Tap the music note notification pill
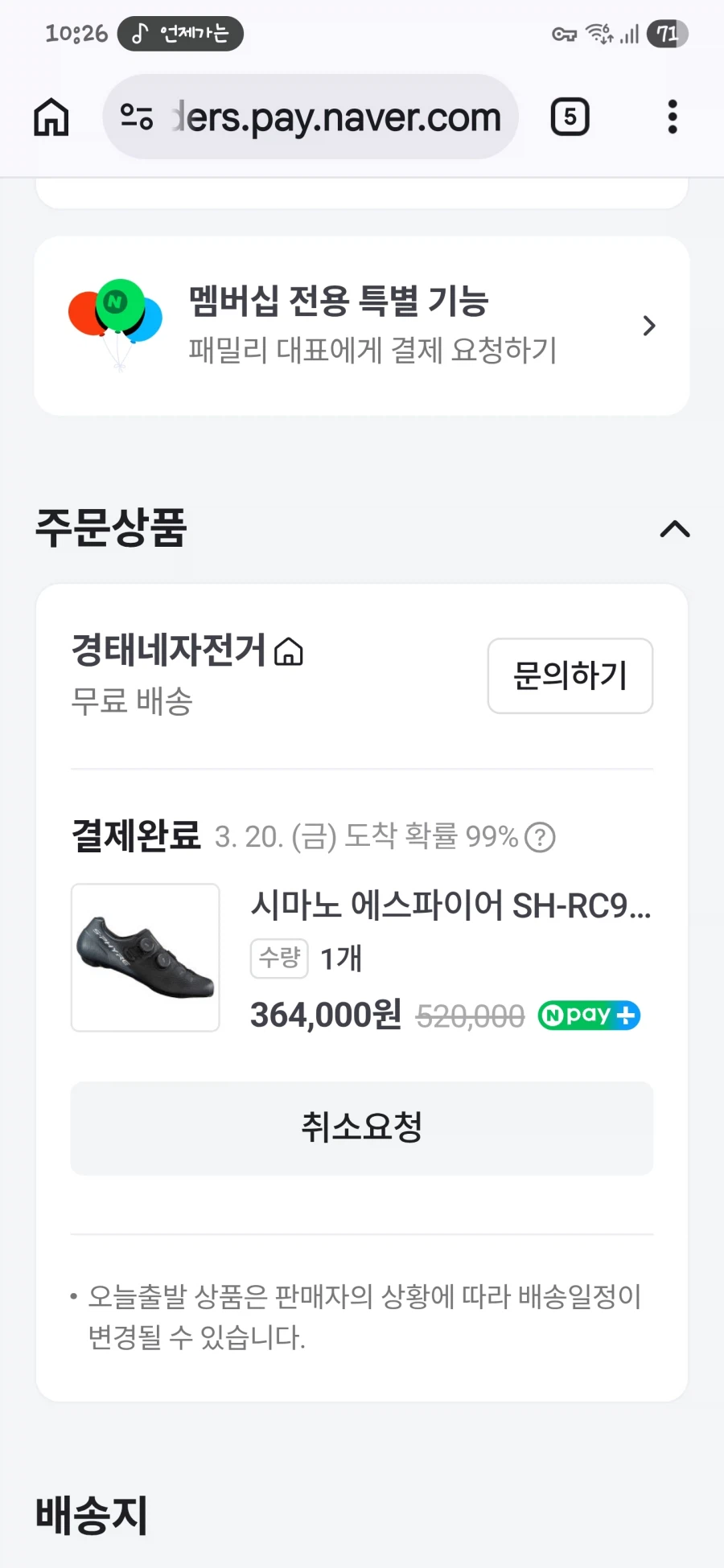Screen dimensions: 724x1568 pos(179,34)
